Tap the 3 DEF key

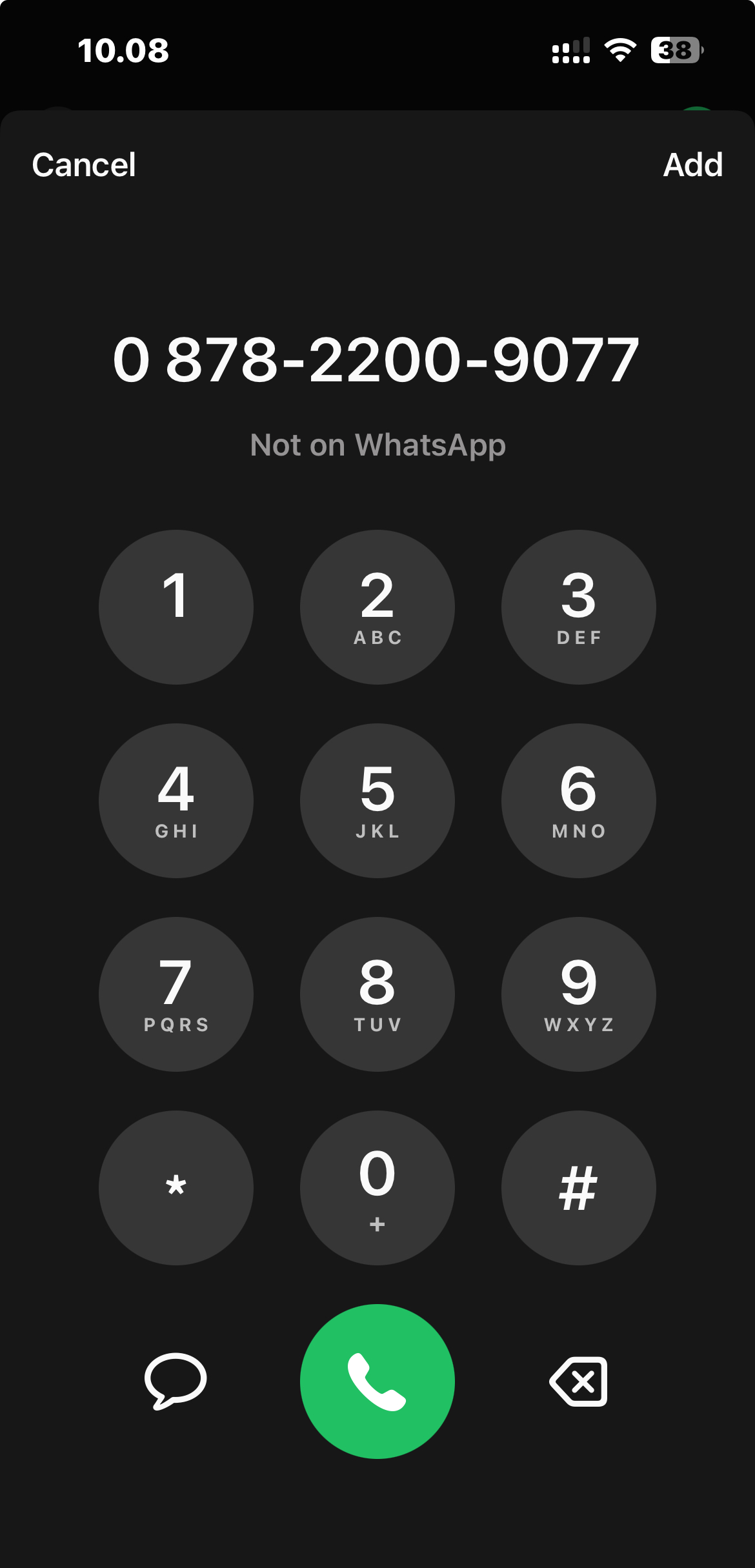[x=579, y=607]
